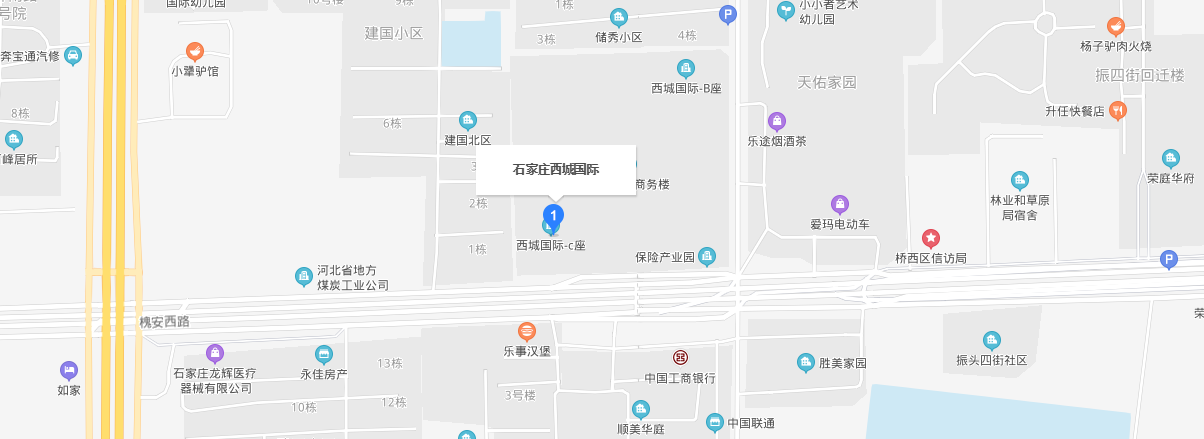The width and height of the screenshot is (1204, 439).
Task: Open the 保险产业园 building marker
Action: [707, 257]
